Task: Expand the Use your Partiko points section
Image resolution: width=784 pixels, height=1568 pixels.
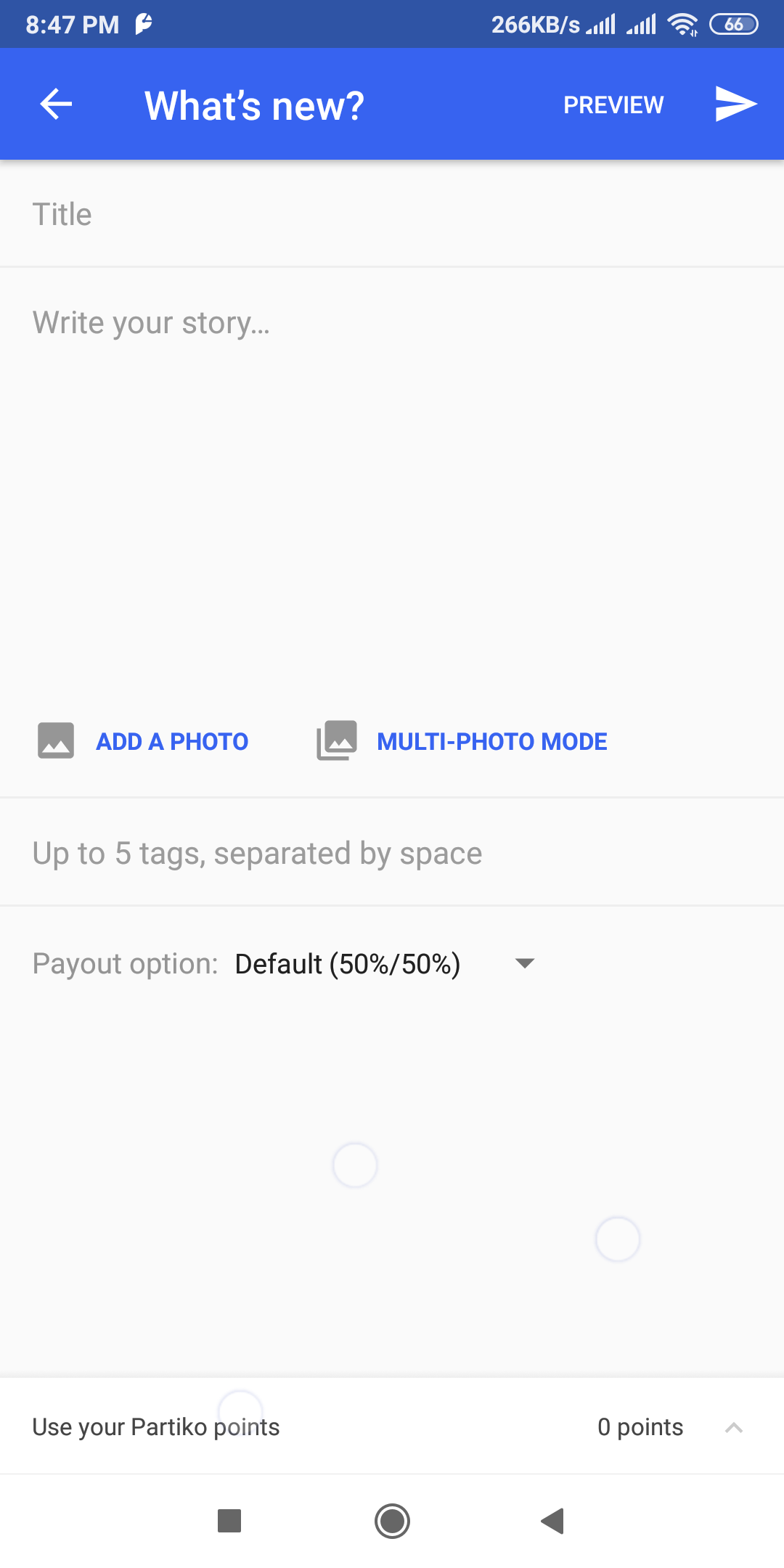Action: point(733,1428)
